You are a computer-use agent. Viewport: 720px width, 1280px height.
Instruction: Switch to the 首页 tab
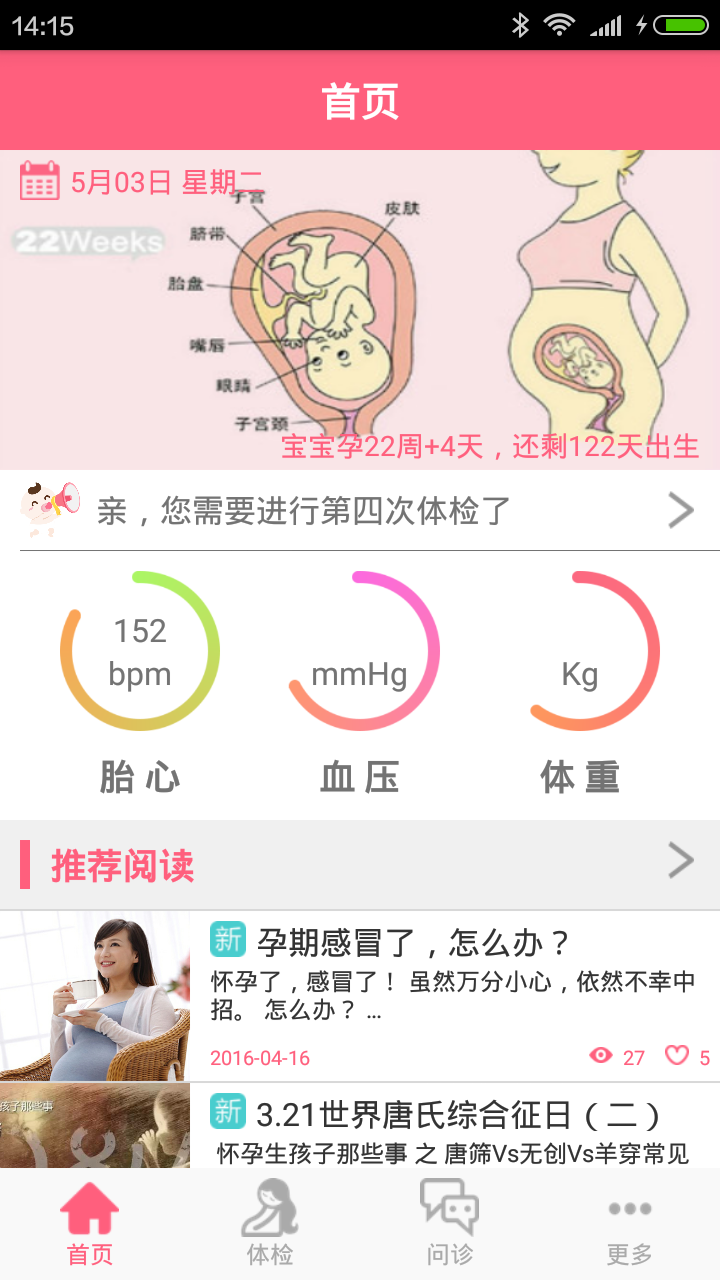pos(90,1223)
